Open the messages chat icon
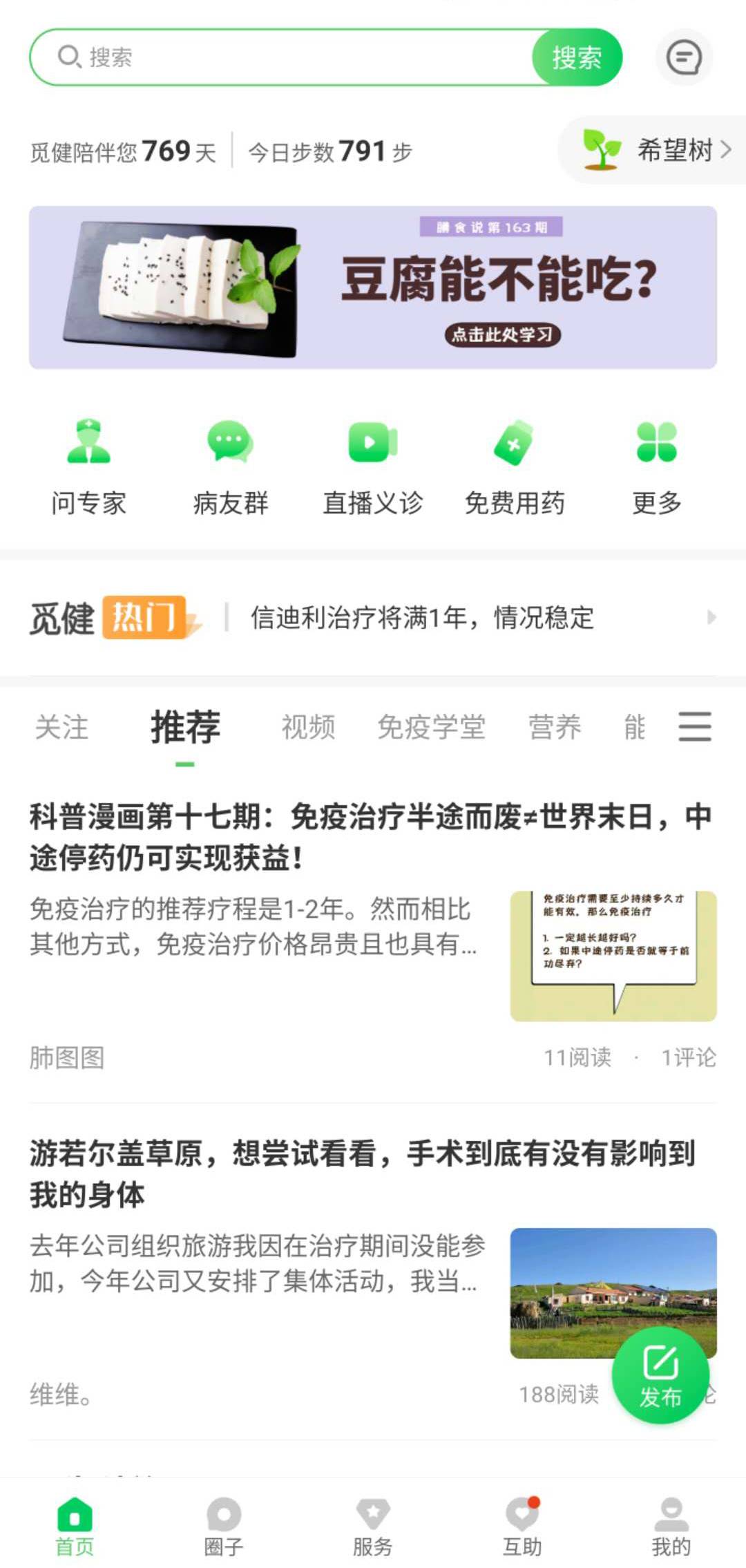This screenshot has height=1568, width=746. (x=684, y=57)
